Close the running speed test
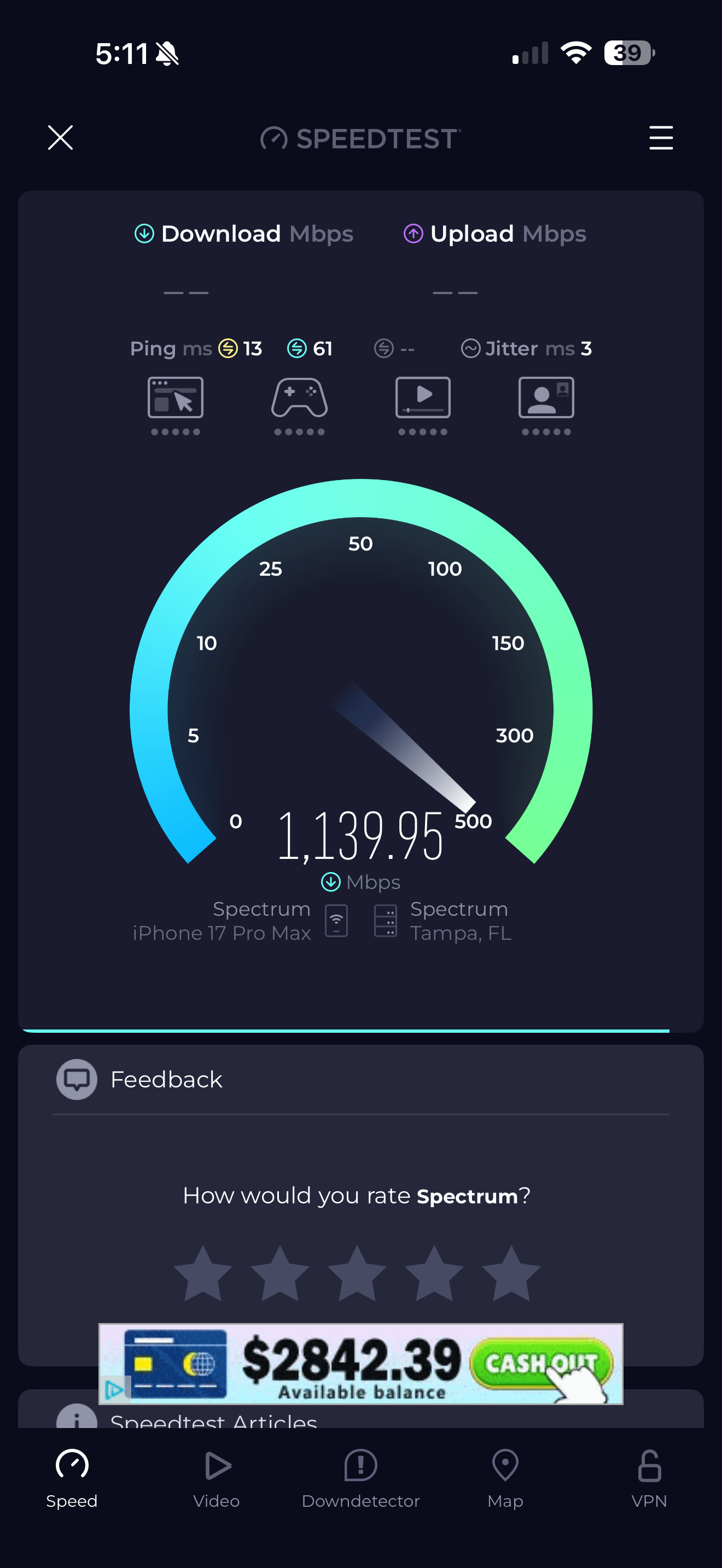 point(60,138)
